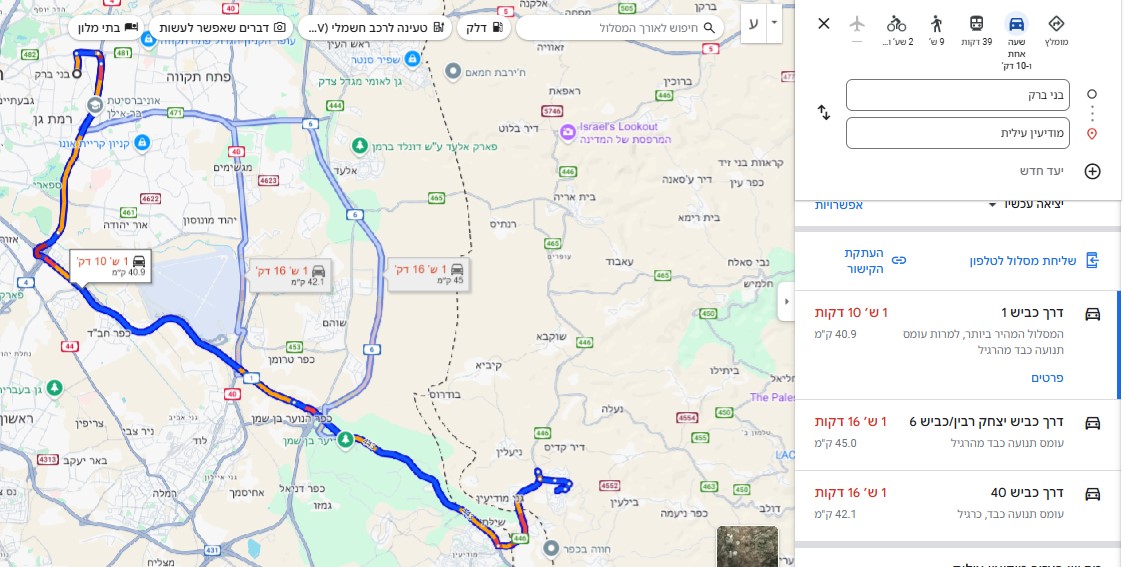
Task: Close the directions panel
Action: (824, 23)
